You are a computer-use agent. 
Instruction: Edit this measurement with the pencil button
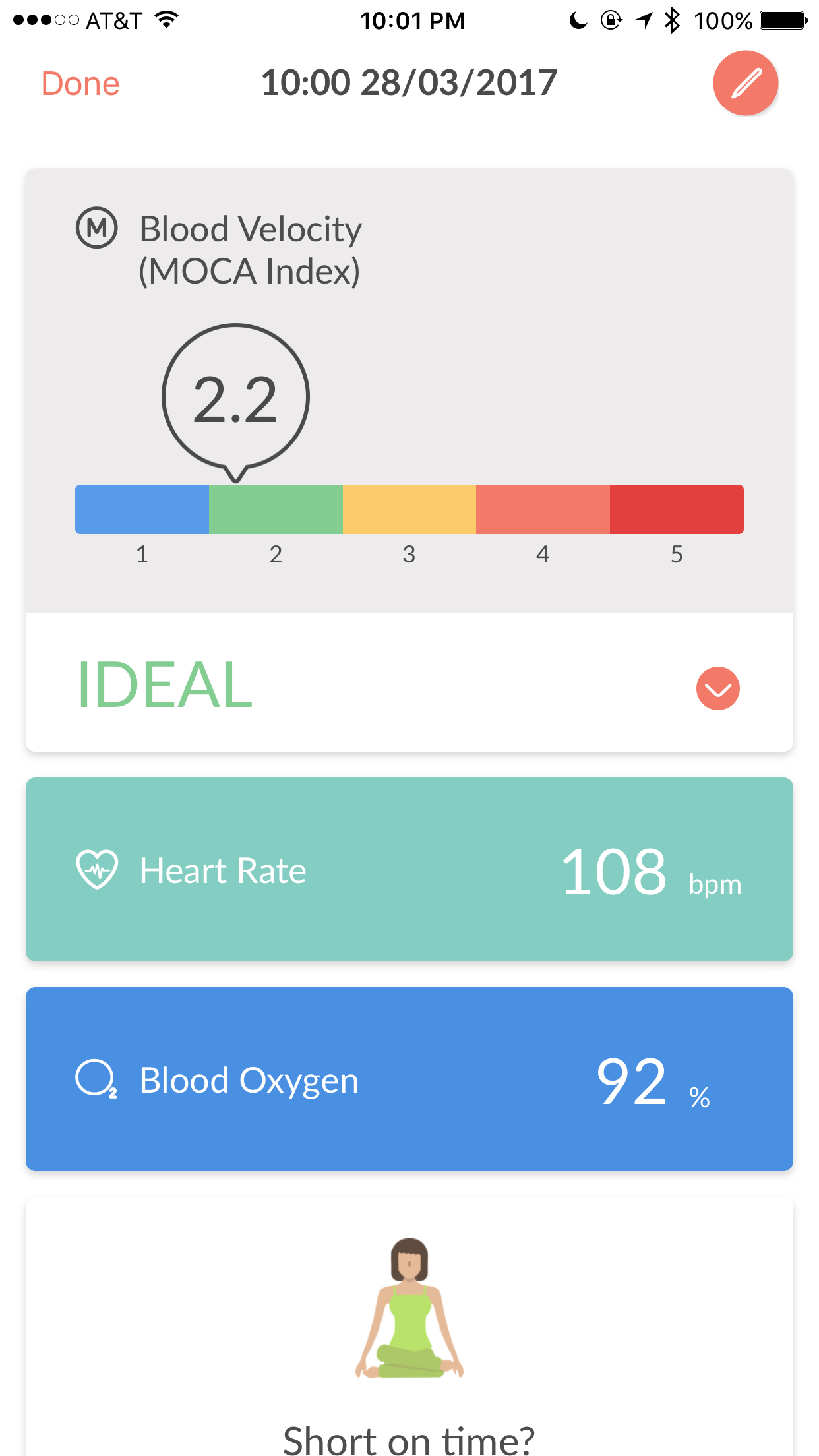click(745, 83)
